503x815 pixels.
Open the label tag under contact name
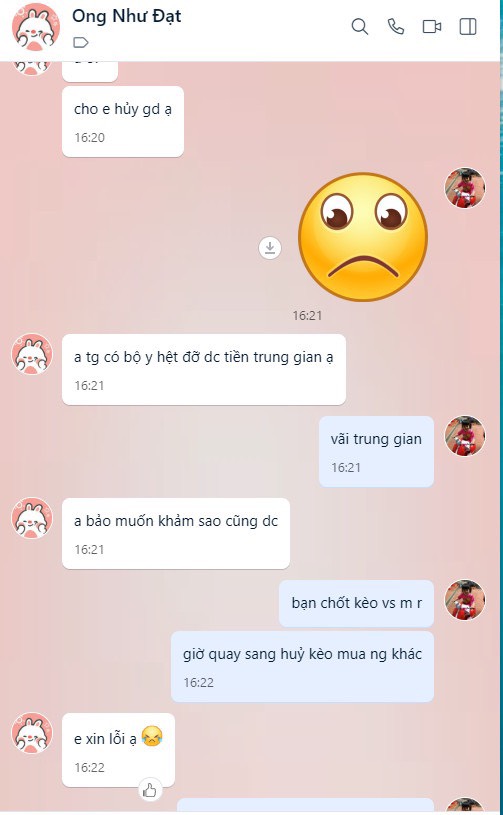81,43
